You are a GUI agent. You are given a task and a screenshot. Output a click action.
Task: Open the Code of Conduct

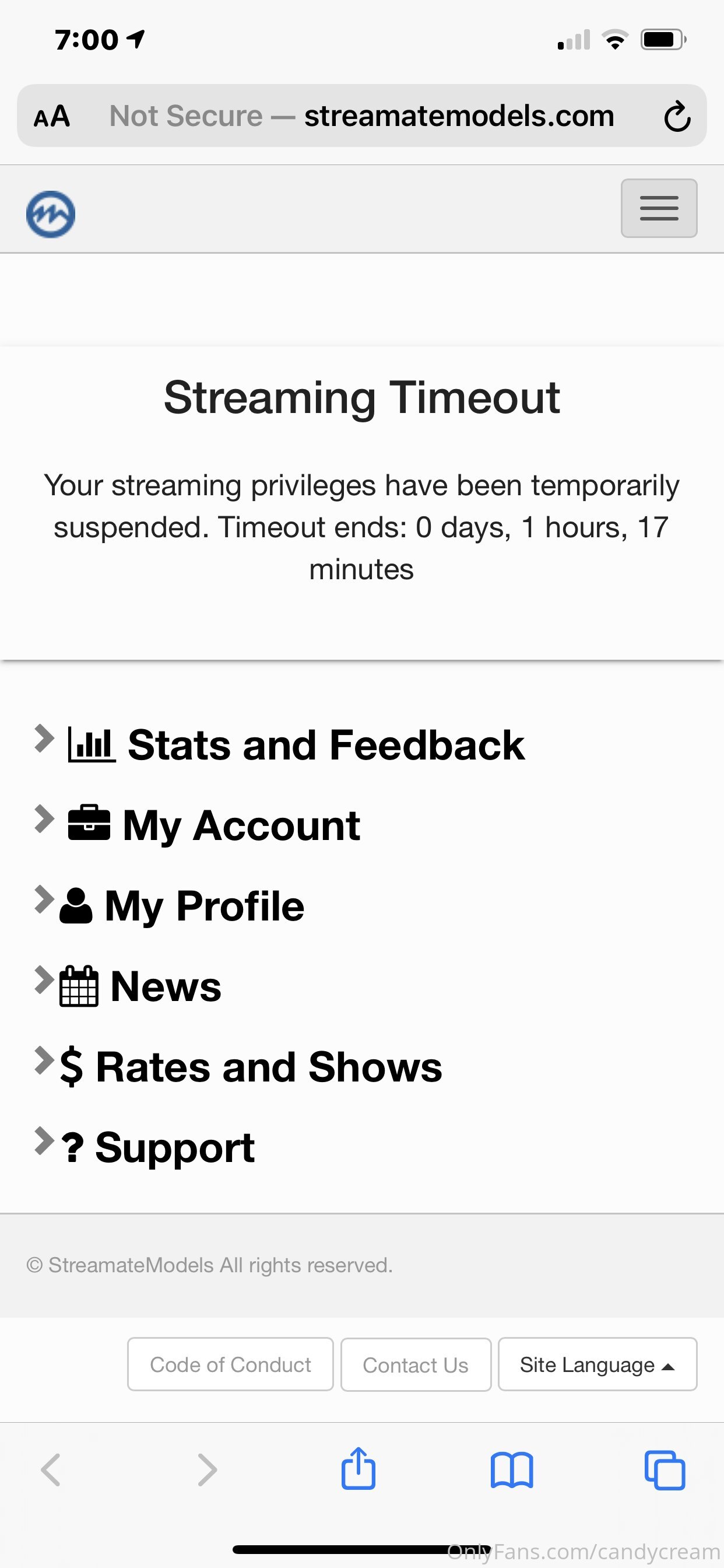(231, 1364)
